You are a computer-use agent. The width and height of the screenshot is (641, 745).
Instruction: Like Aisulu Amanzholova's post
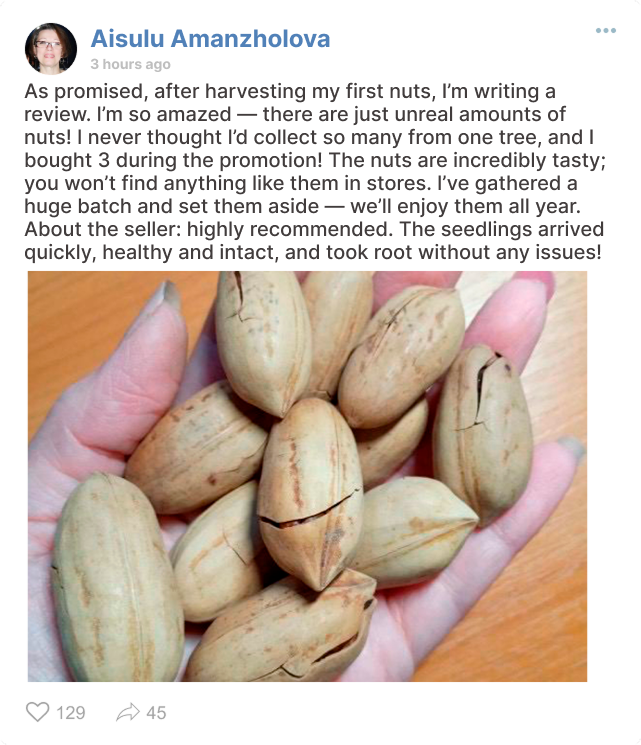(38, 712)
